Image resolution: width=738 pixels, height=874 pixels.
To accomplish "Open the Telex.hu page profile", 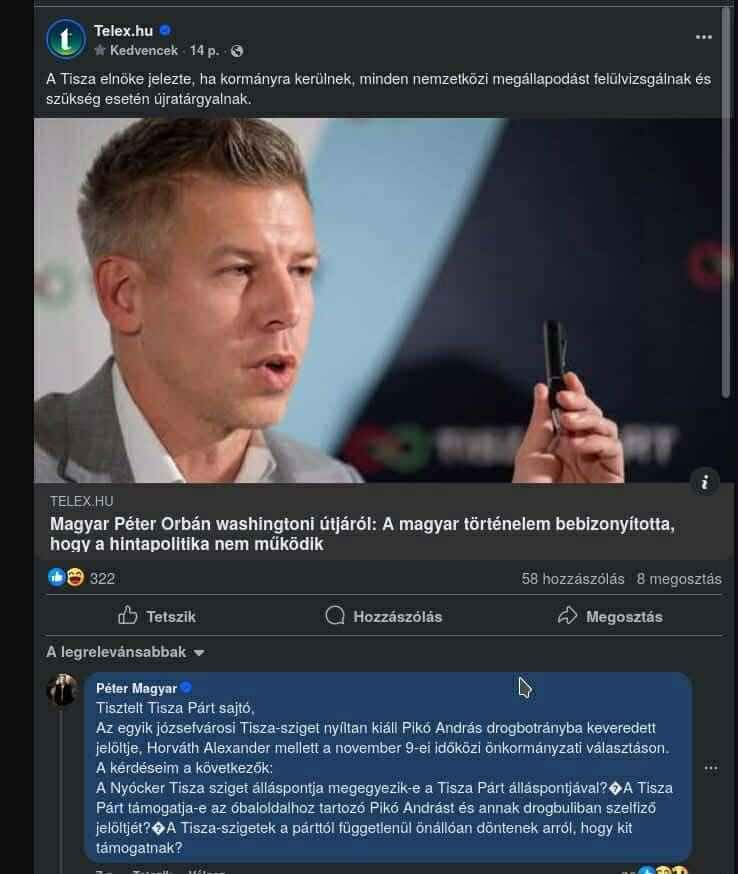I will 124,31.
